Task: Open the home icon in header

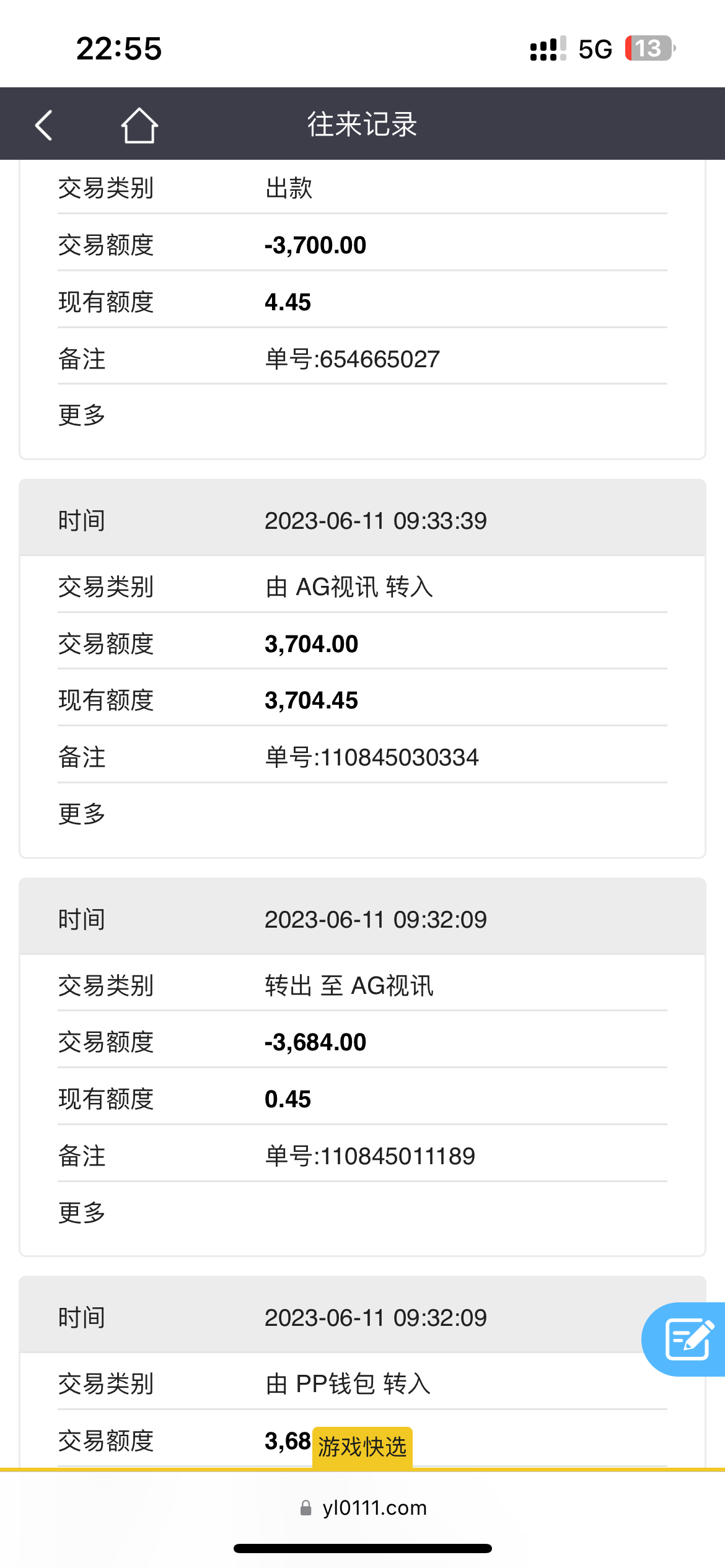Action: (x=139, y=125)
